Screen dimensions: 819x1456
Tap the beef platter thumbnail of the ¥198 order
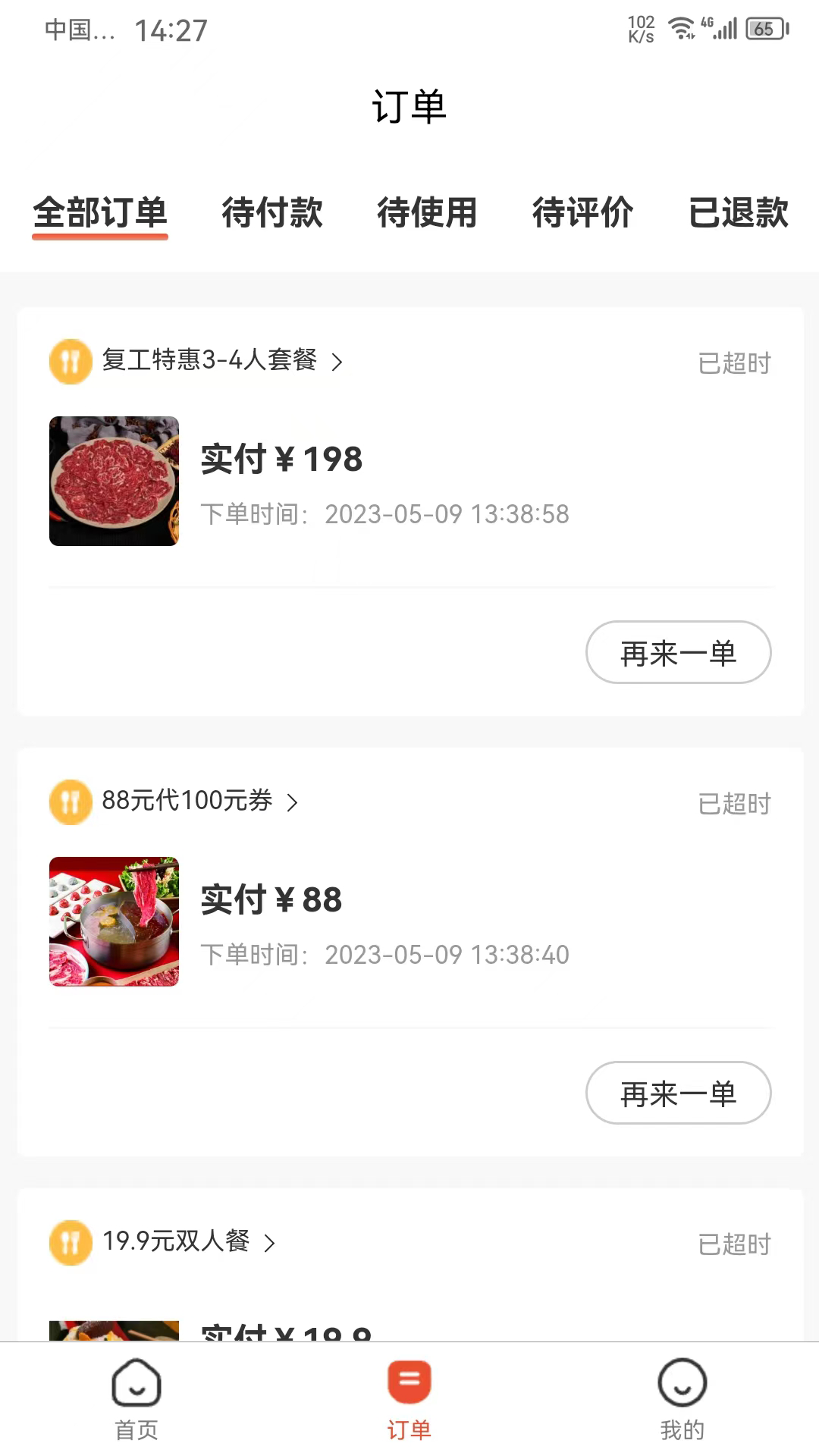coord(114,481)
